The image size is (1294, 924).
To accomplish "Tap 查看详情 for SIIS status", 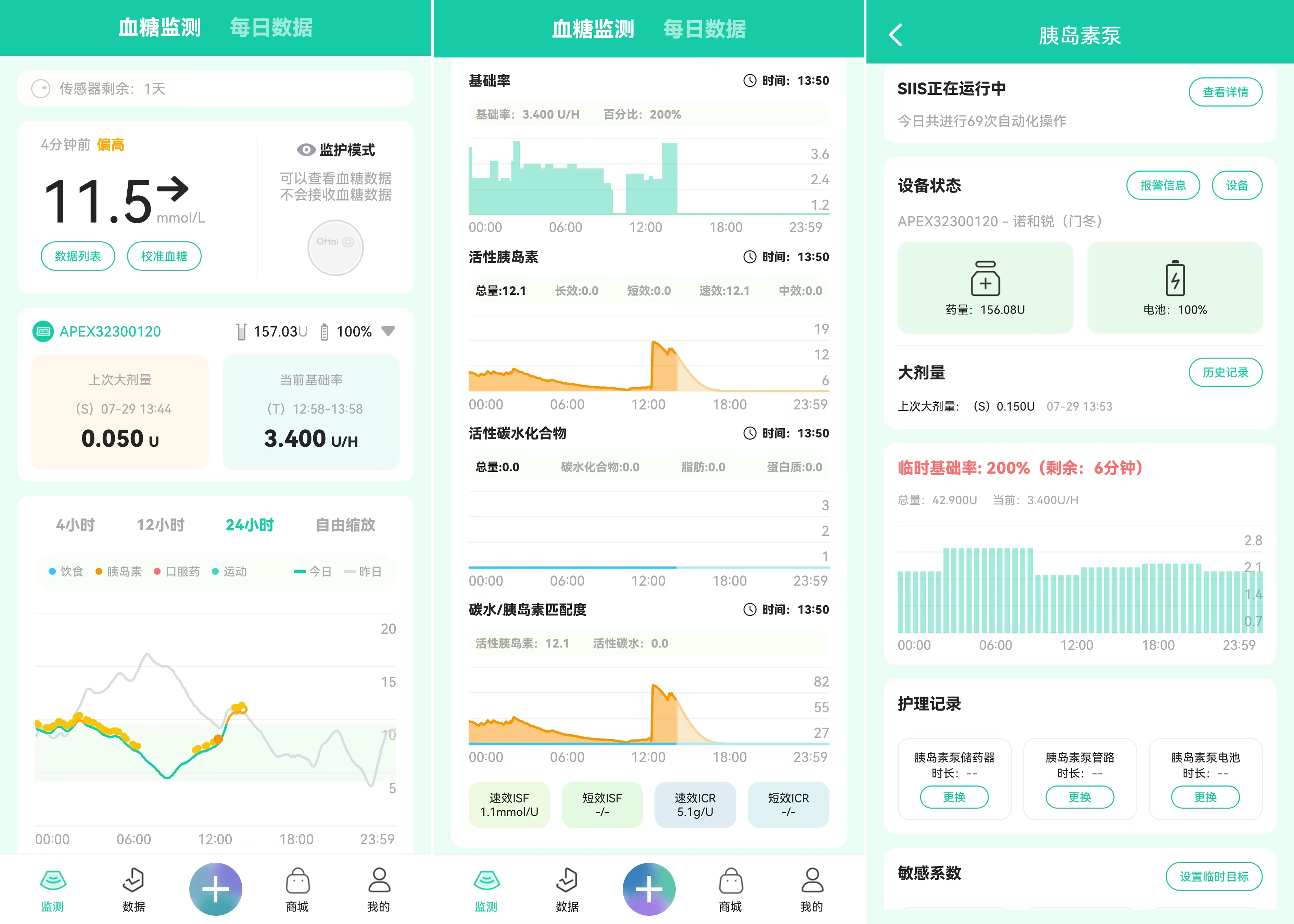I will click(1225, 92).
